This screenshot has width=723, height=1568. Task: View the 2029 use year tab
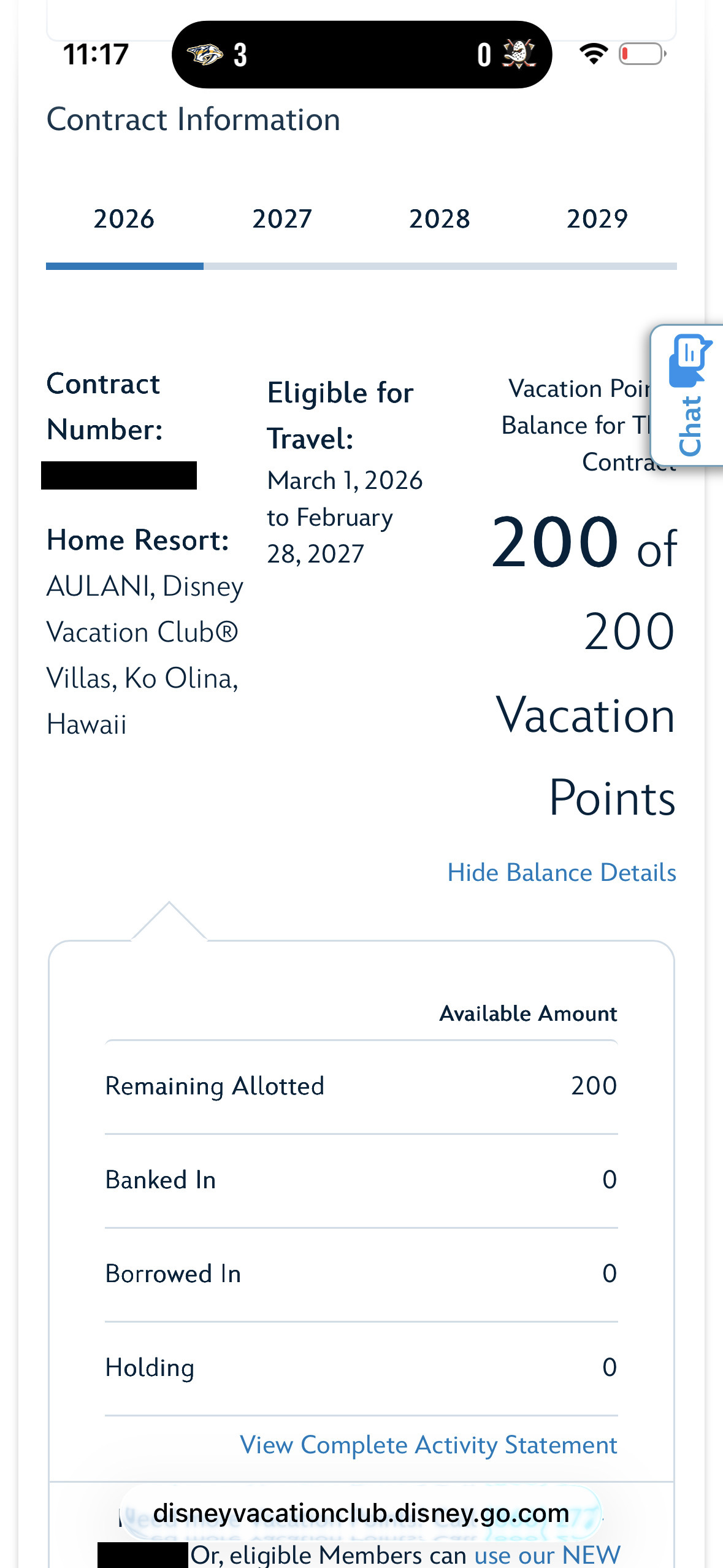tap(597, 220)
